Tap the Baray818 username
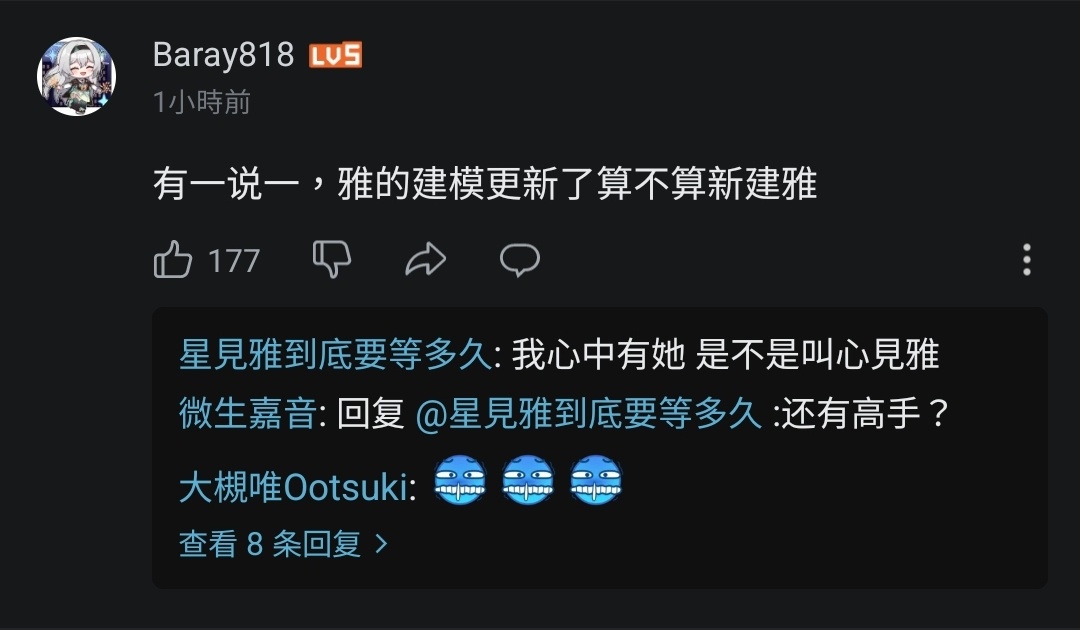1080x630 pixels. click(224, 55)
